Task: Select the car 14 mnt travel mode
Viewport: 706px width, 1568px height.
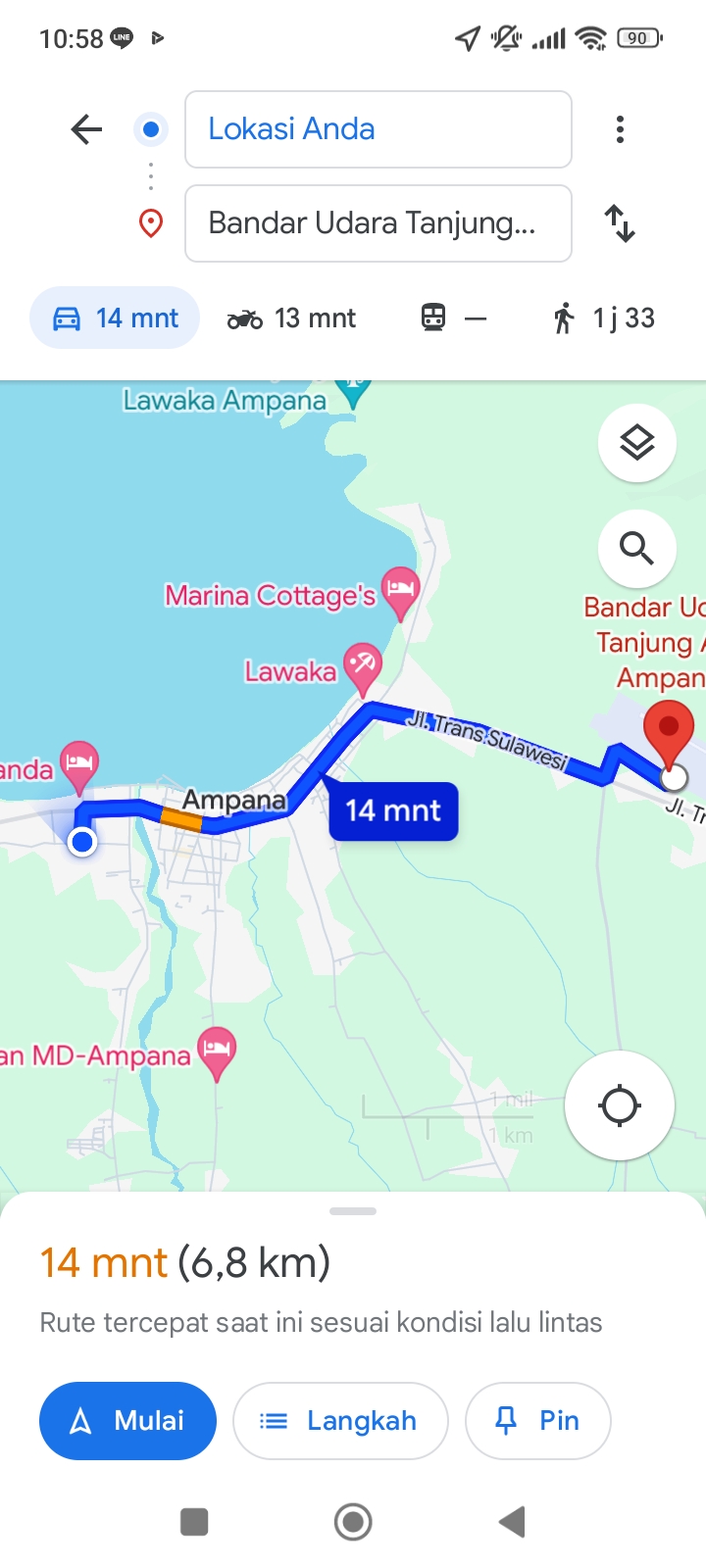Action: 115,318
